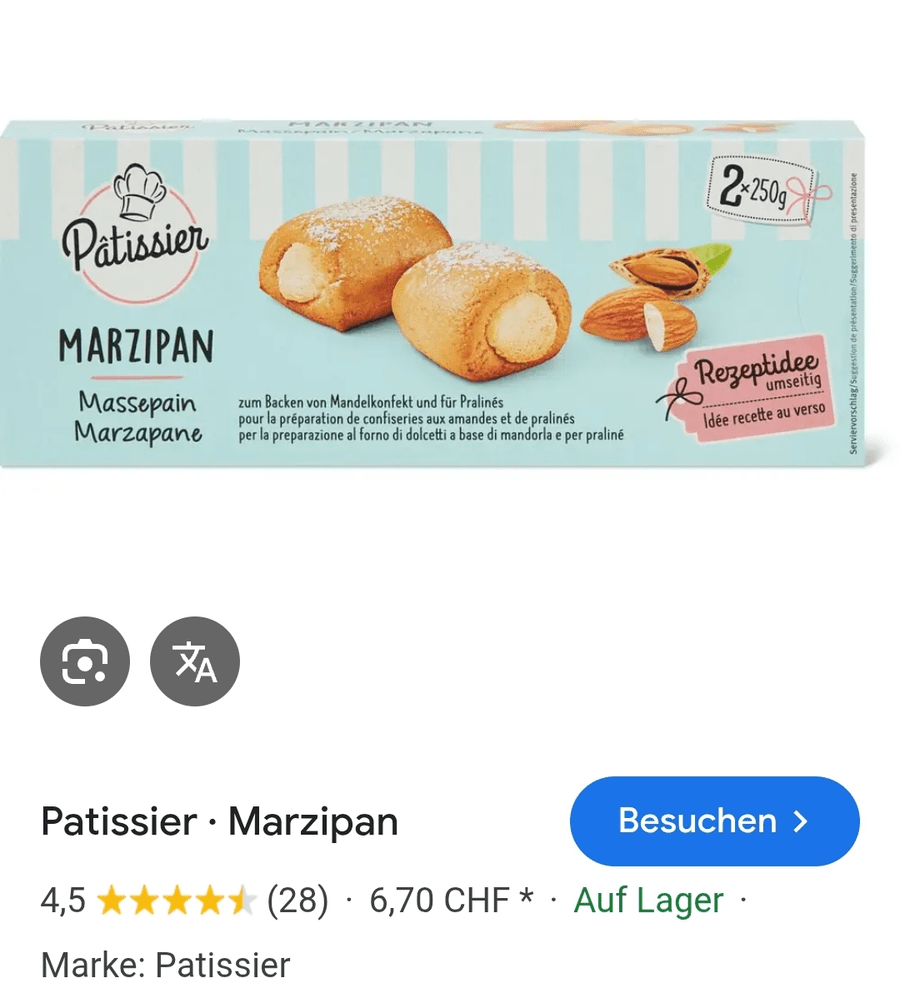Translate the image text
This screenshot has height=983, width=900.
point(195,662)
